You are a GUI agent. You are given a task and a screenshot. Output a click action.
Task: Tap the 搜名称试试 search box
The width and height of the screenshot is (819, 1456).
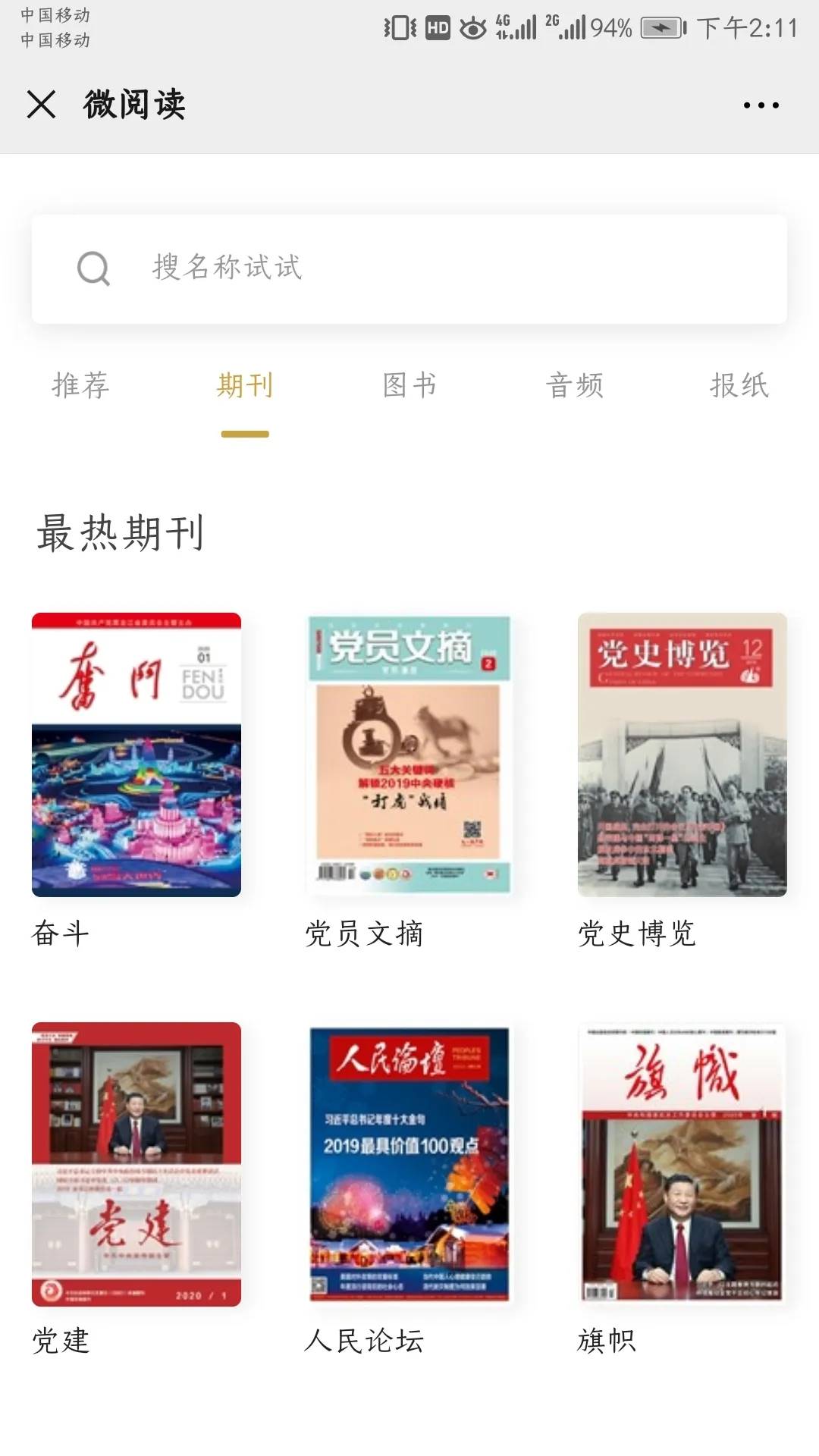click(409, 268)
